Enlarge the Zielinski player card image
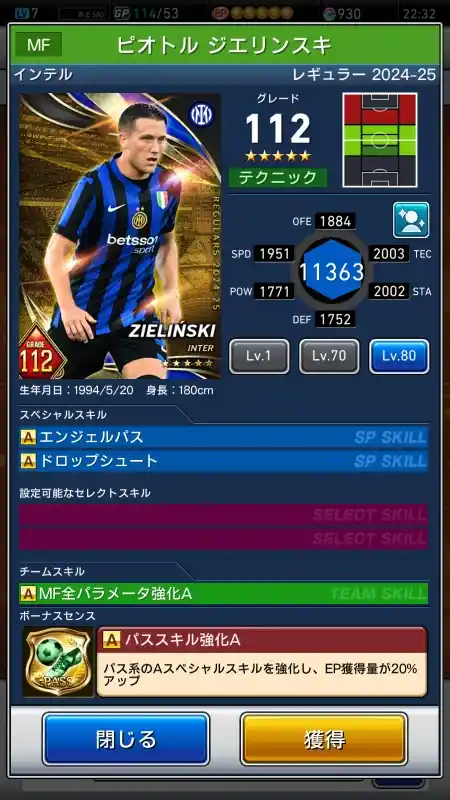Screen dimensions: 450x800 [120, 236]
